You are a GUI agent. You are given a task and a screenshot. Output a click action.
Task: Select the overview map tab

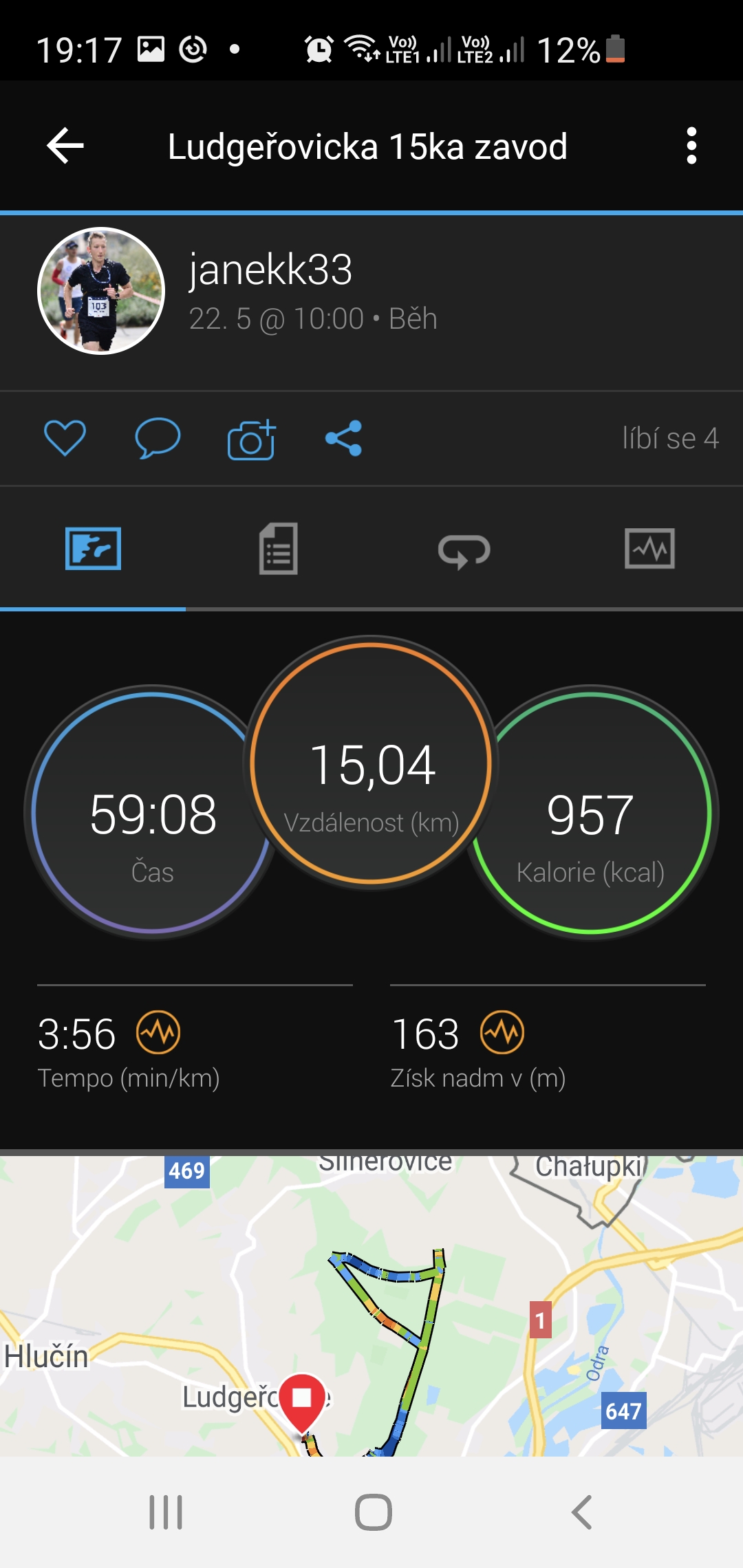point(93,549)
